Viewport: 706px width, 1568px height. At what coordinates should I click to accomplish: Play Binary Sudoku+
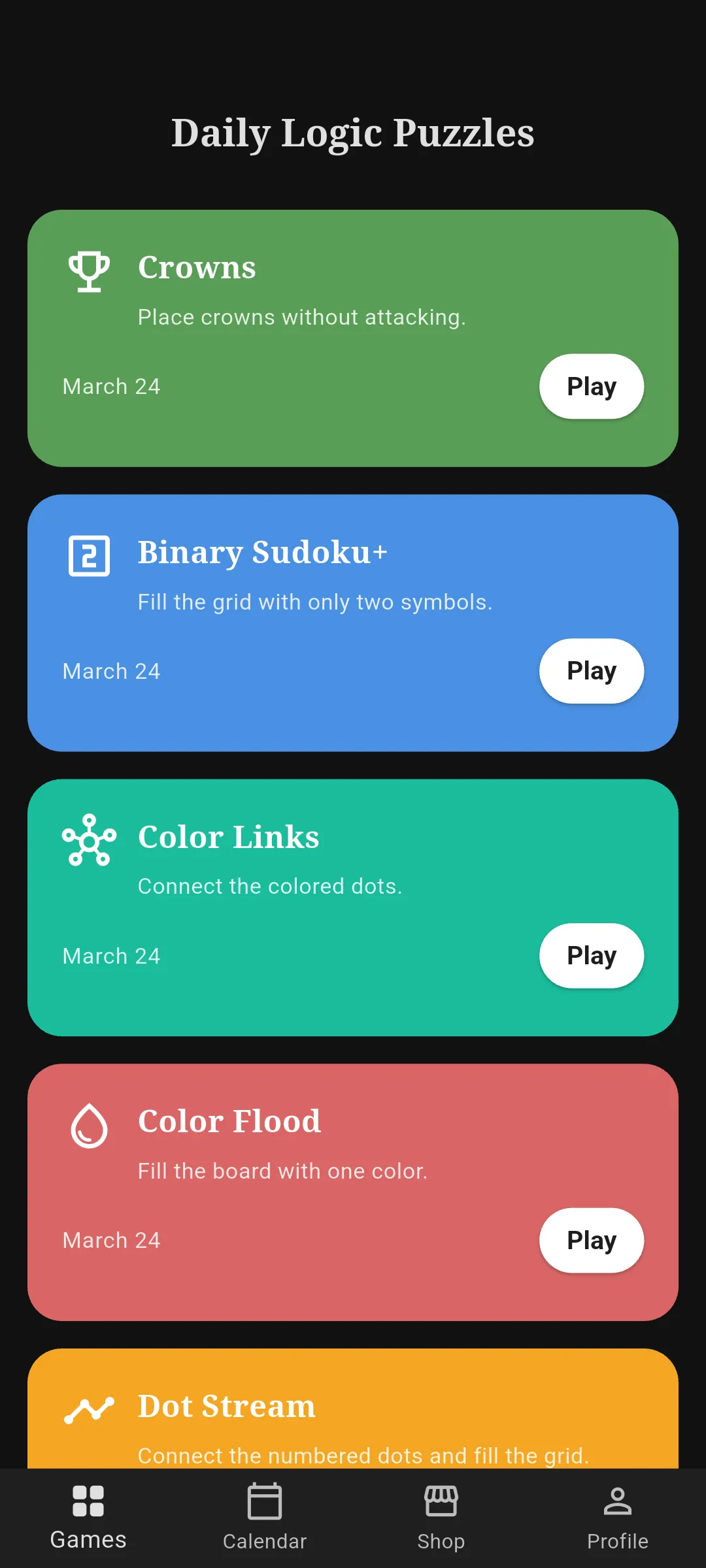[x=591, y=671]
